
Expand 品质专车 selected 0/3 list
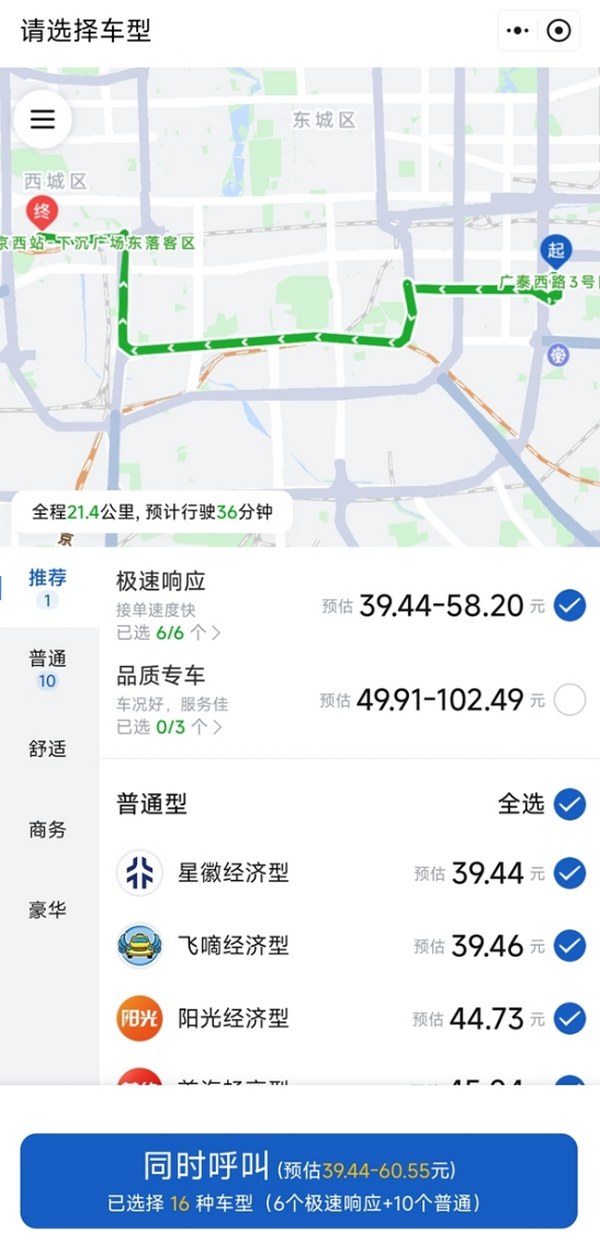click(169, 727)
